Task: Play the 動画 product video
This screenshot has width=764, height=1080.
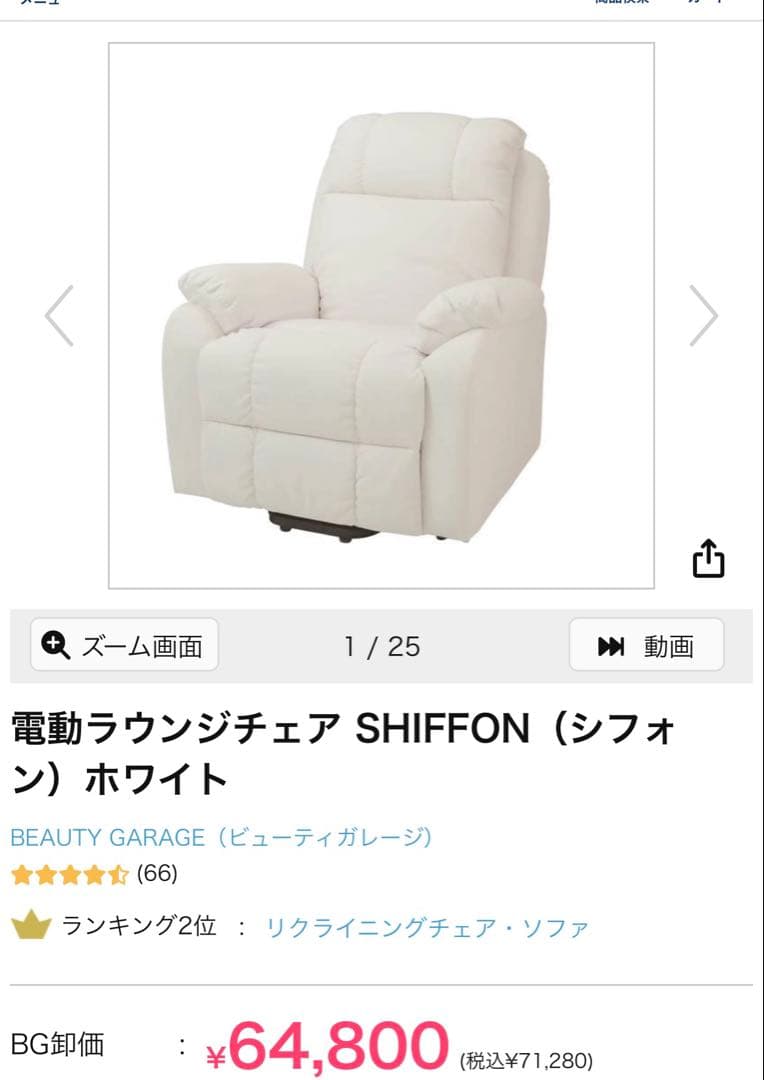Action: point(646,645)
